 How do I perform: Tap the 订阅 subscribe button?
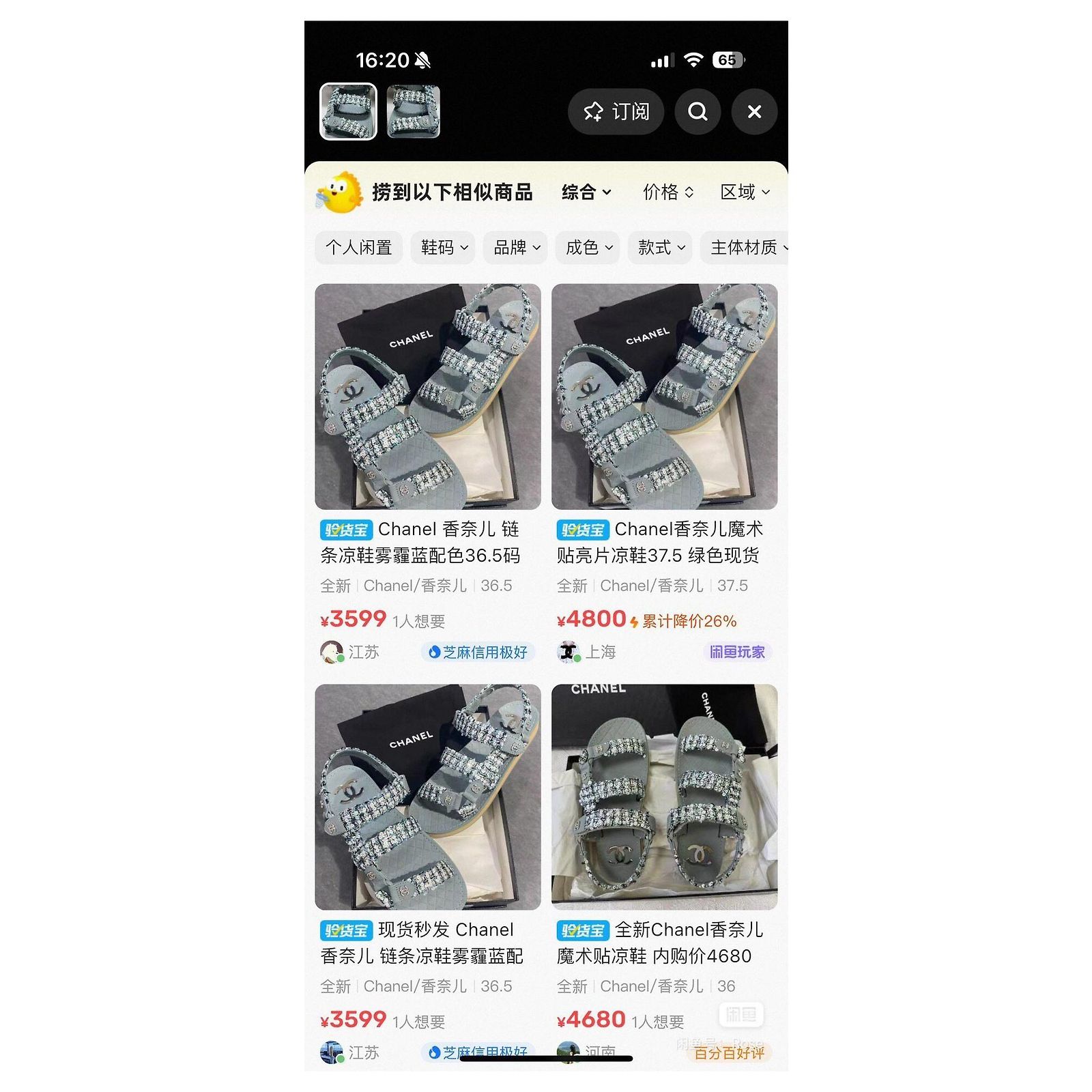[616, 111]
